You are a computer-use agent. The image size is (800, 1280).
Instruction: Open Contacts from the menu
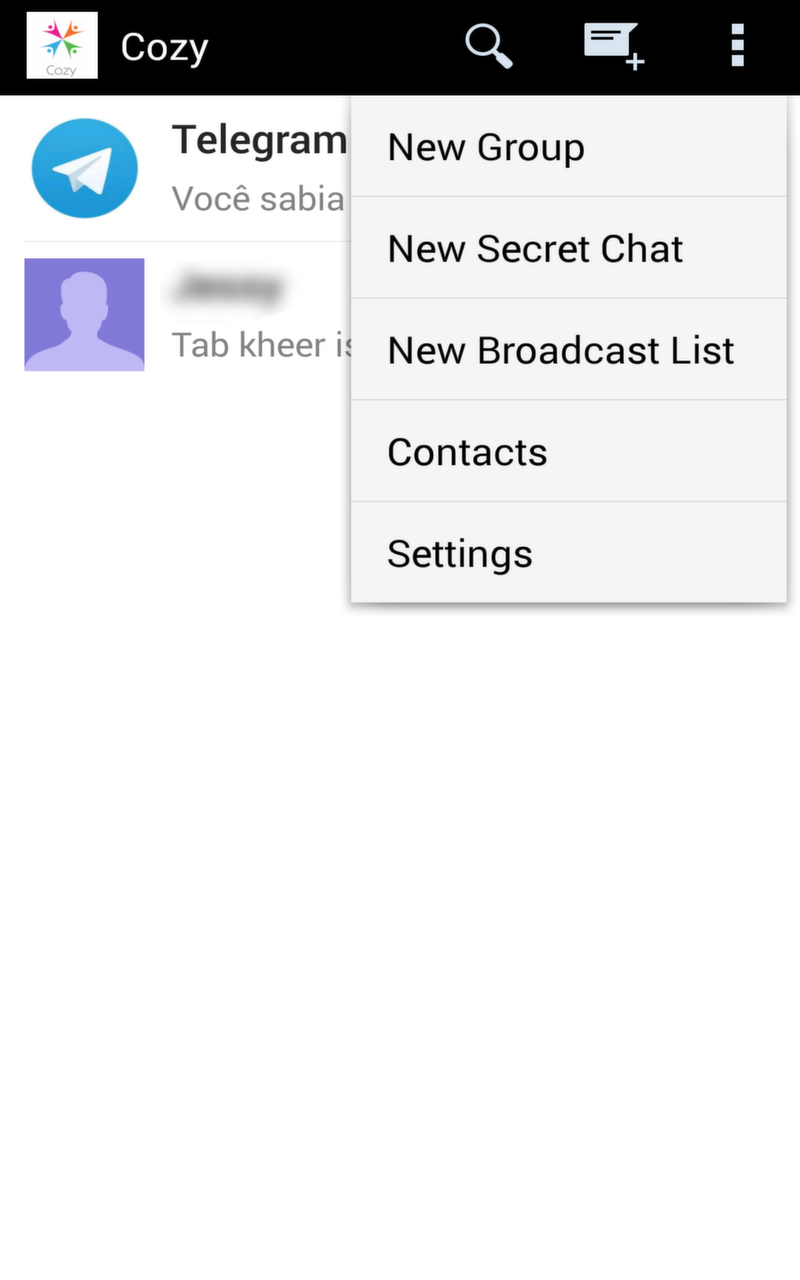[568, 452]
